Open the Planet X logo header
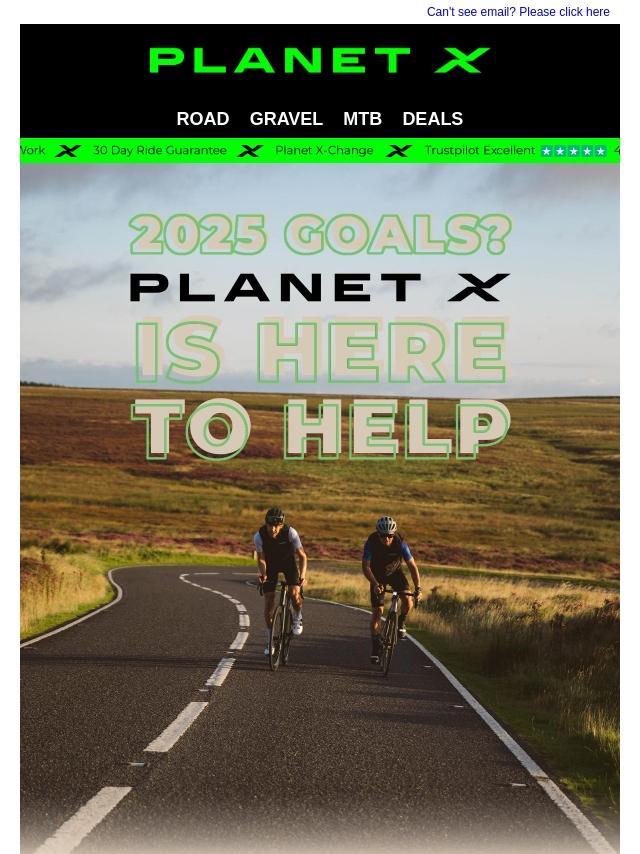Viewport: 640px width, 854px height. (320, 60)
